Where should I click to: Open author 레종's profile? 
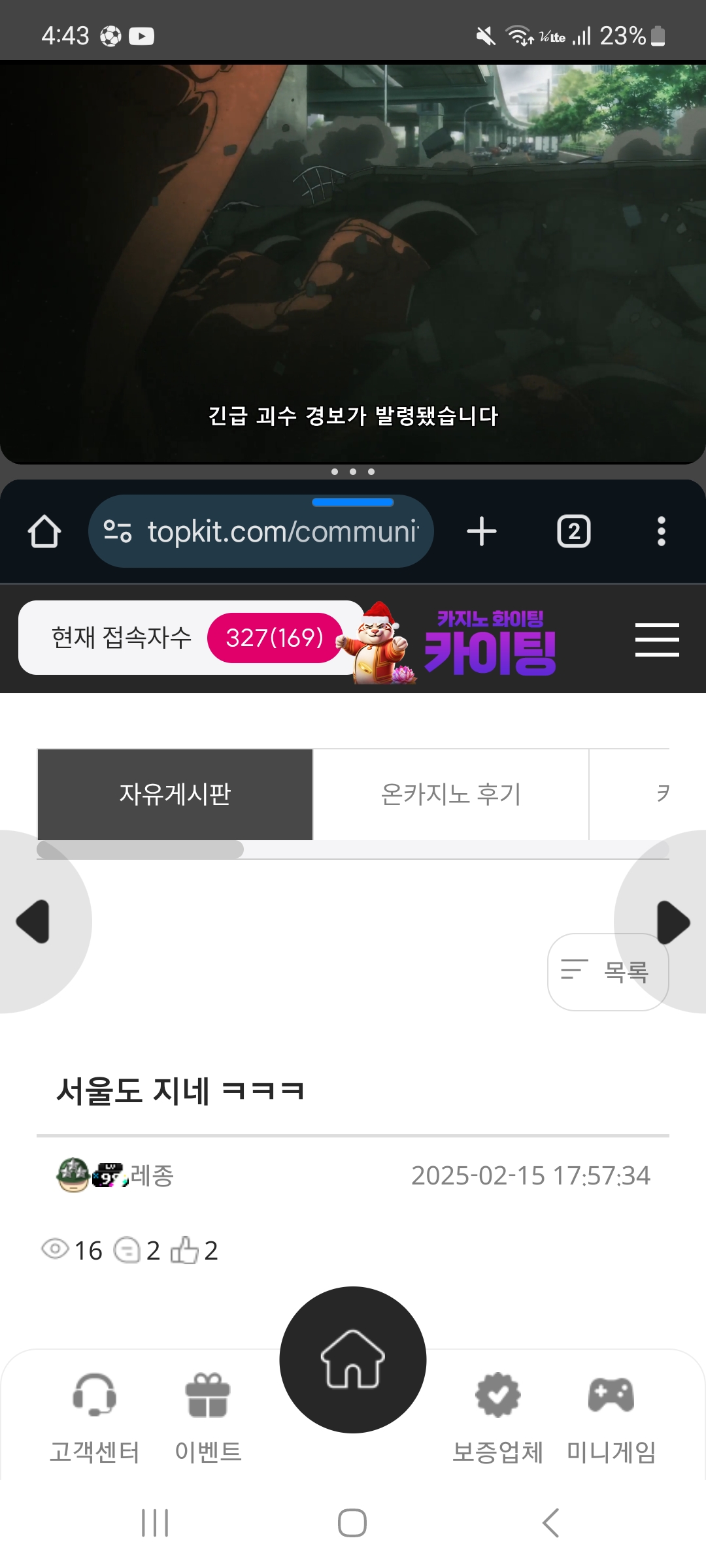152,1176
